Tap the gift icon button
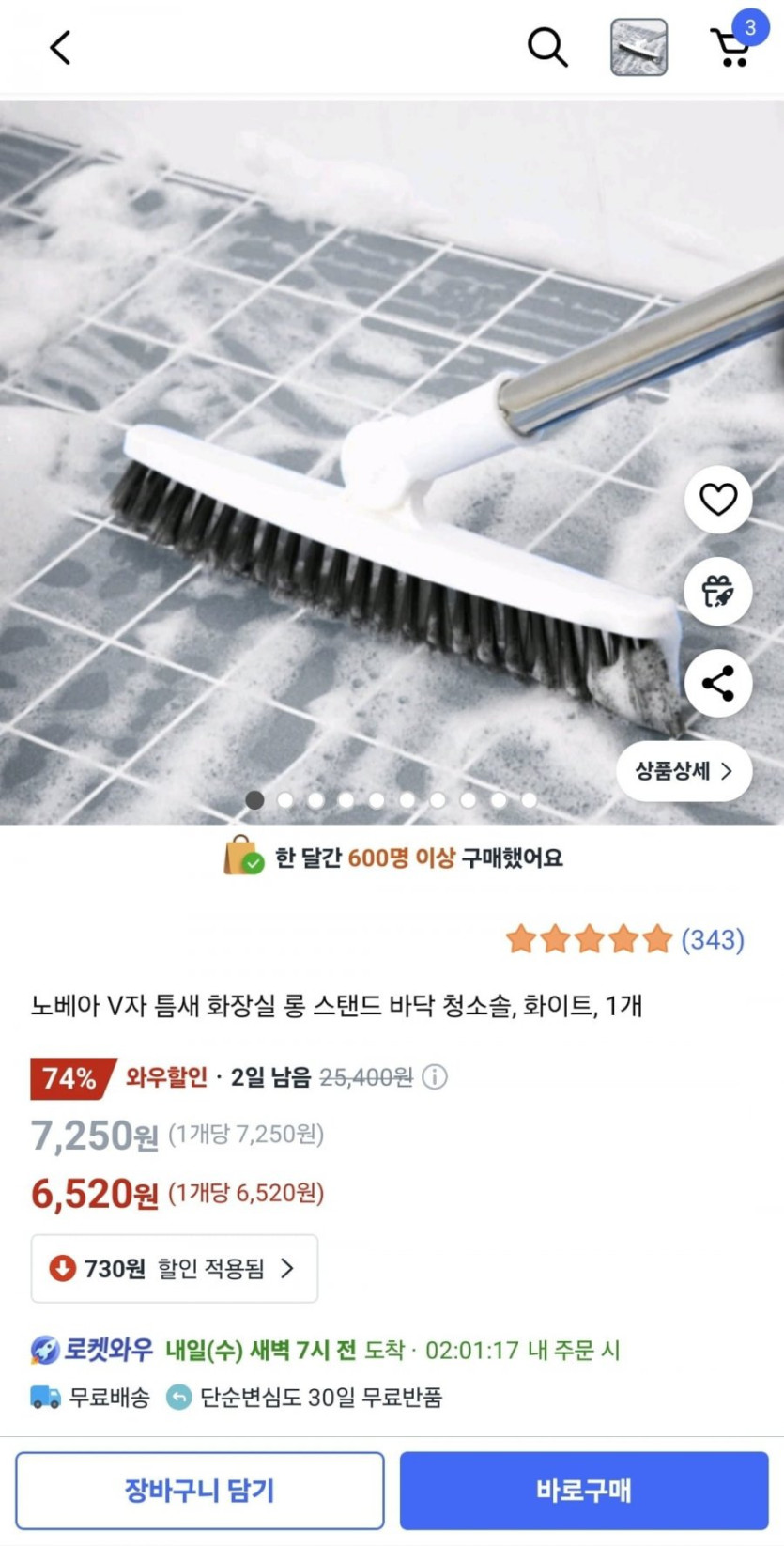784x1546 pixels. pos(718,591)
